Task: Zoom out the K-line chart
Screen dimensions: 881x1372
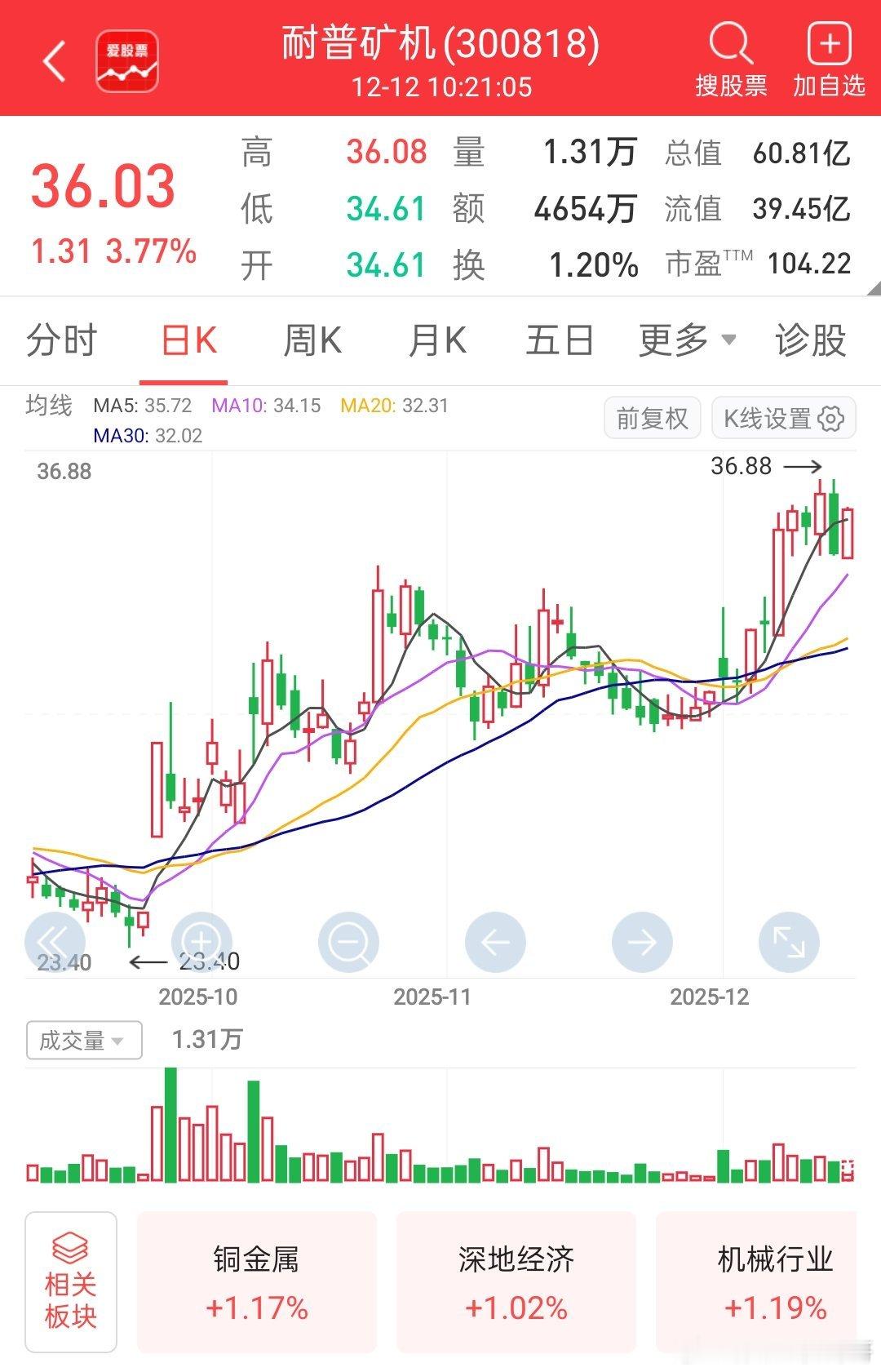Action: 348,942
